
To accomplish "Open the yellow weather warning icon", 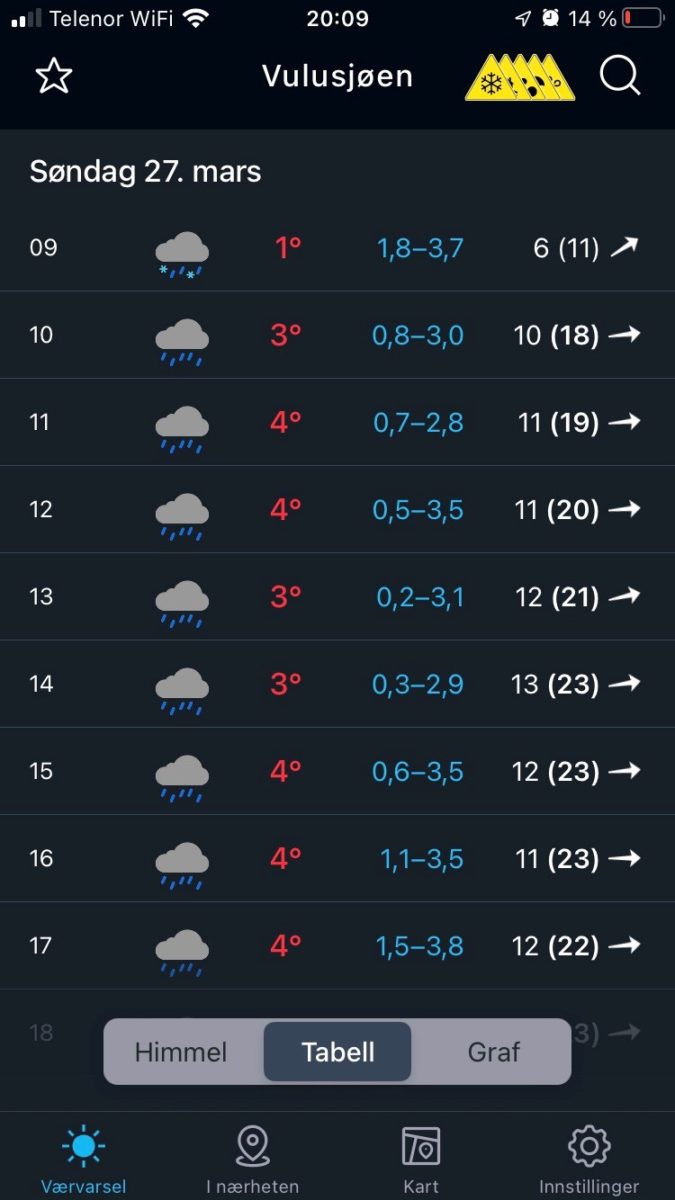I will 519,76.
